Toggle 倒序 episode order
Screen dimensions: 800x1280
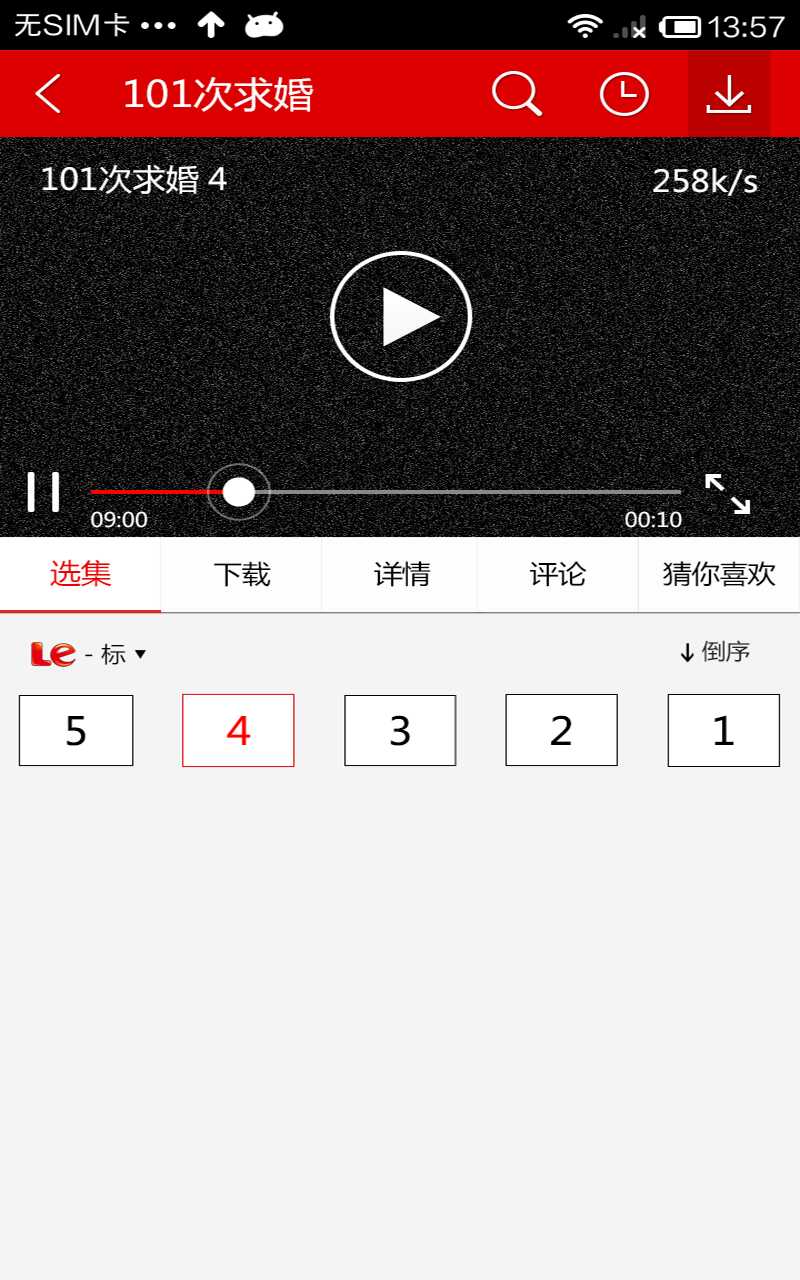pos(714,653)
